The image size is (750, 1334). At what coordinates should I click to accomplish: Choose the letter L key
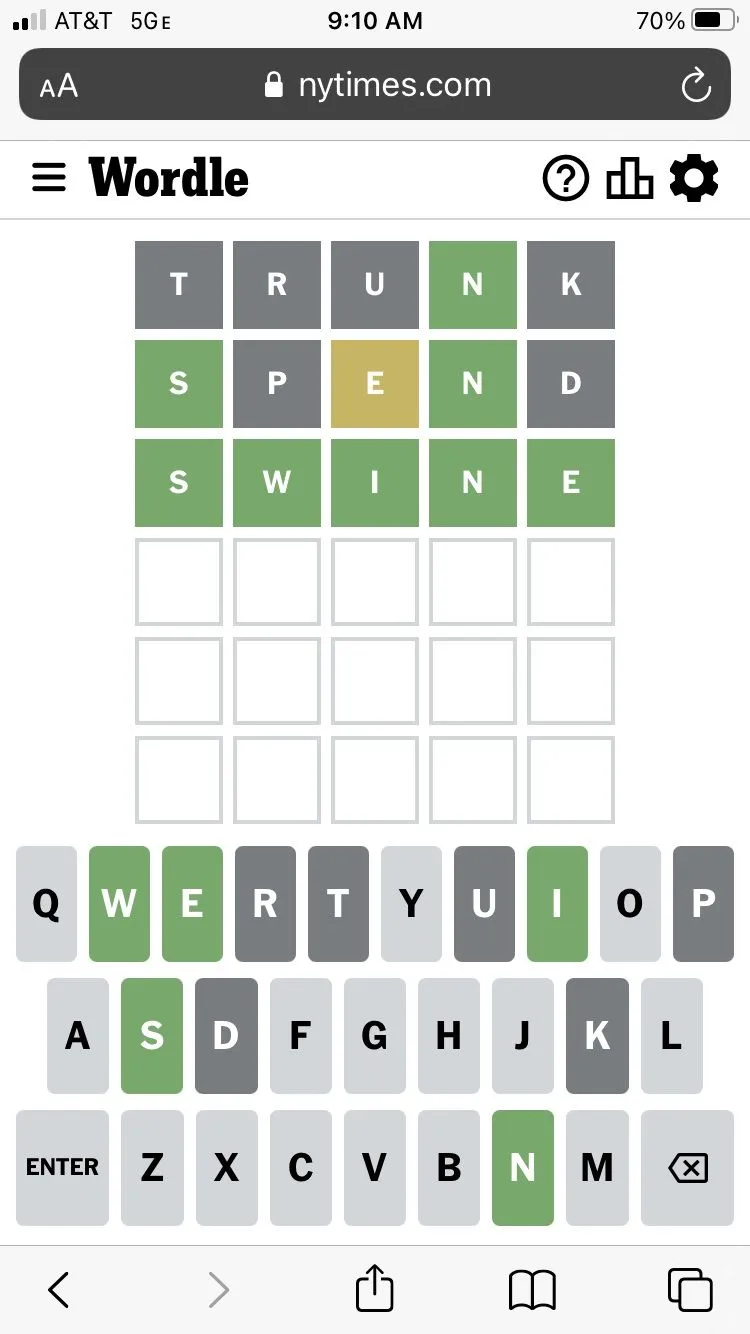pos(672,1036)
